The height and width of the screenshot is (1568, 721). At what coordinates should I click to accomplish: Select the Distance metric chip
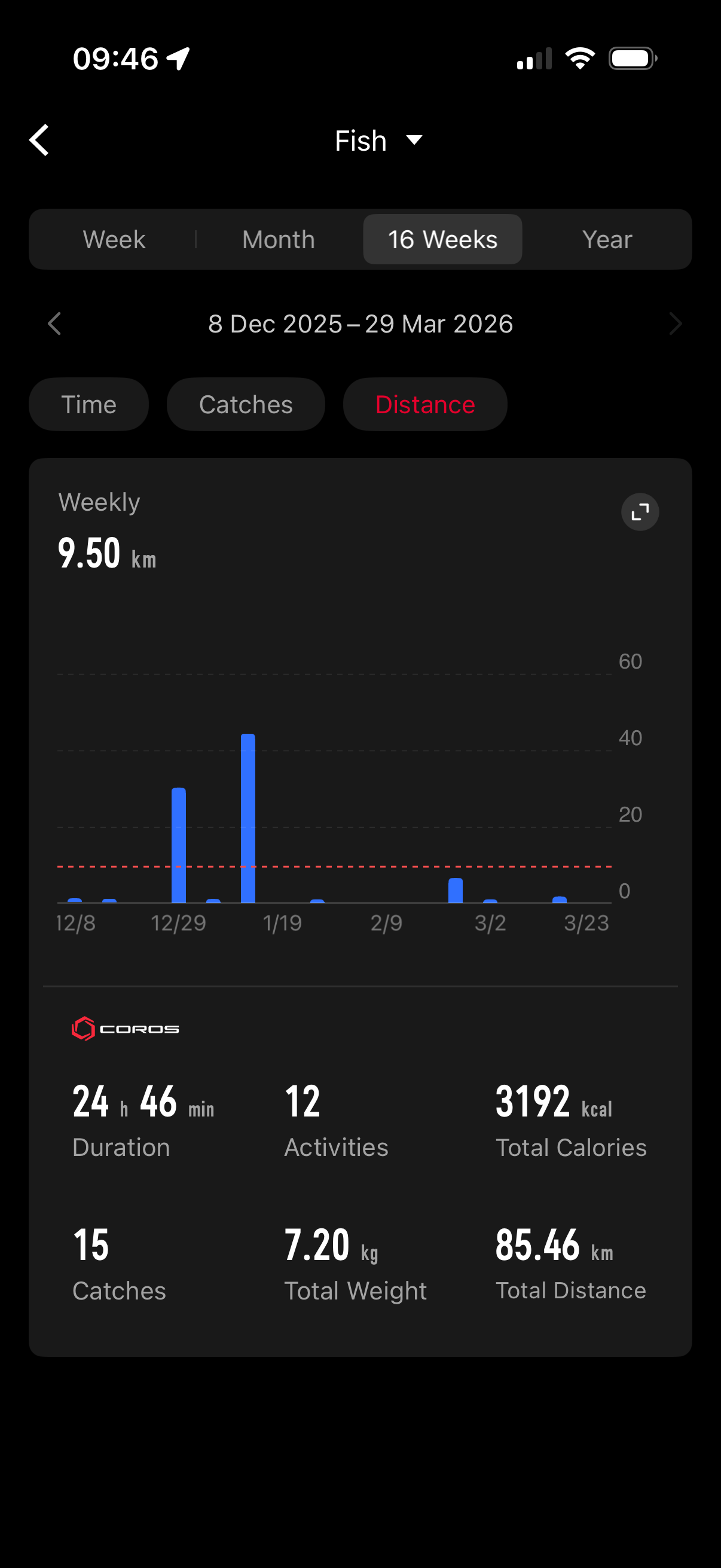[424, 405]
